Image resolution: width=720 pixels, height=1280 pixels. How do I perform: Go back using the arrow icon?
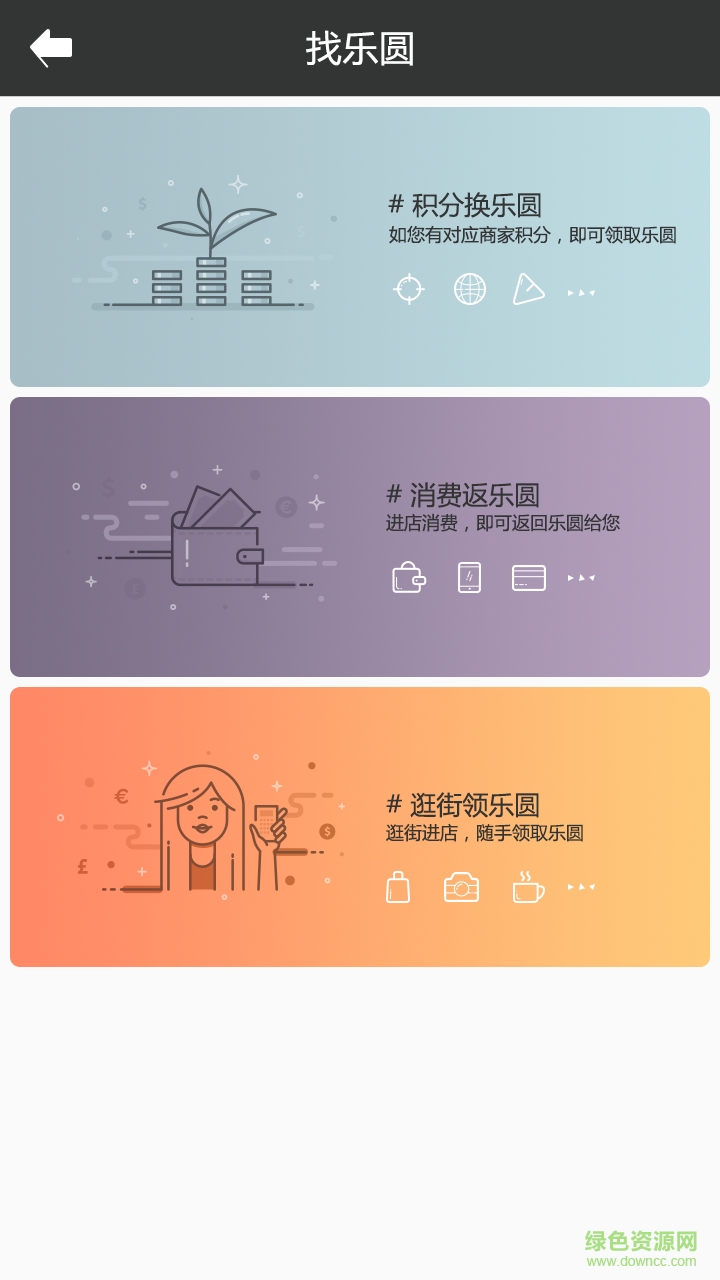50,47
